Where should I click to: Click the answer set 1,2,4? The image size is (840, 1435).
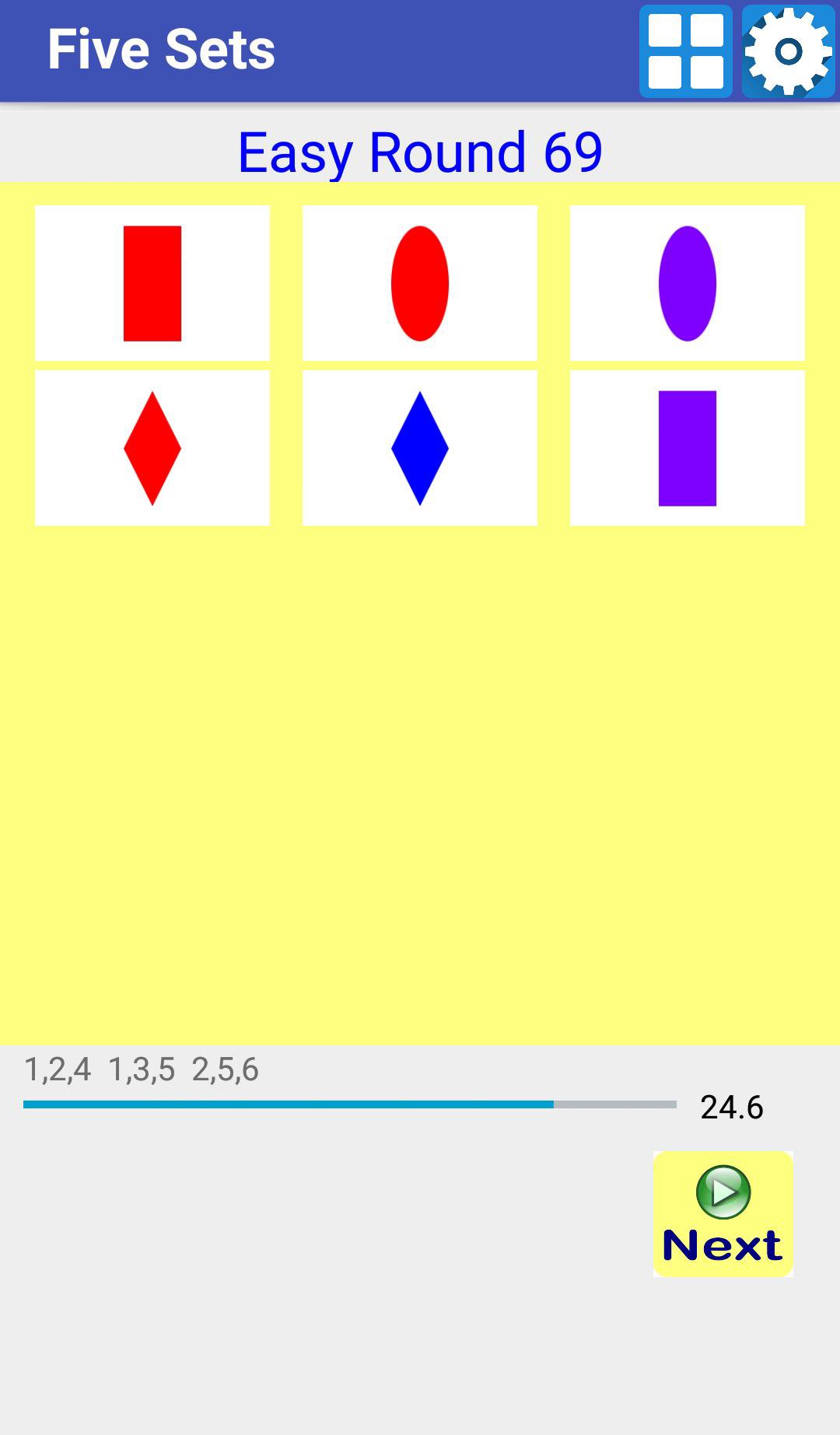click(58, 1070)
